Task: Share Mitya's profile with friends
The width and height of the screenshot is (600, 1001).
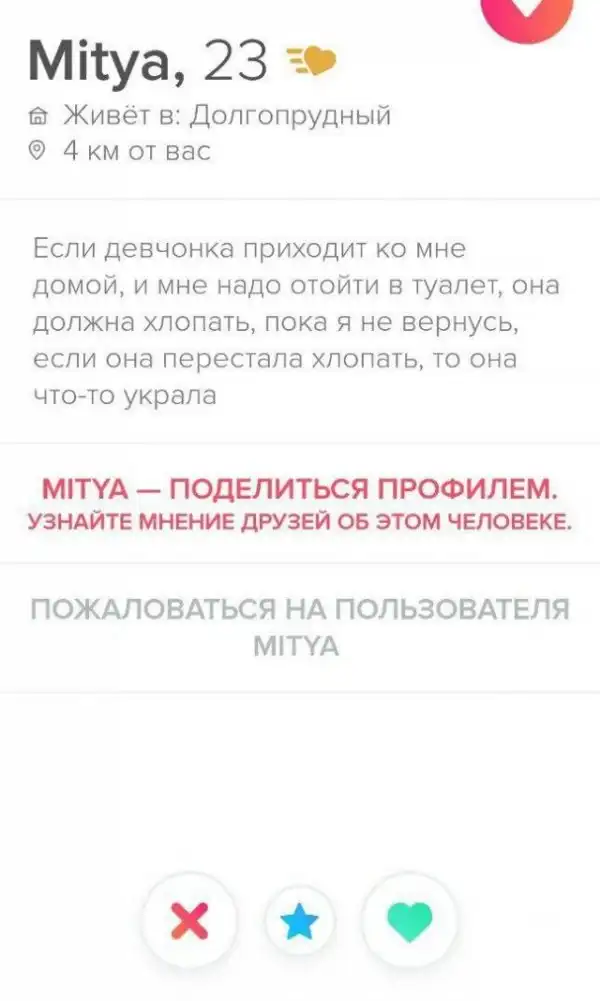Action: point(300,503)
